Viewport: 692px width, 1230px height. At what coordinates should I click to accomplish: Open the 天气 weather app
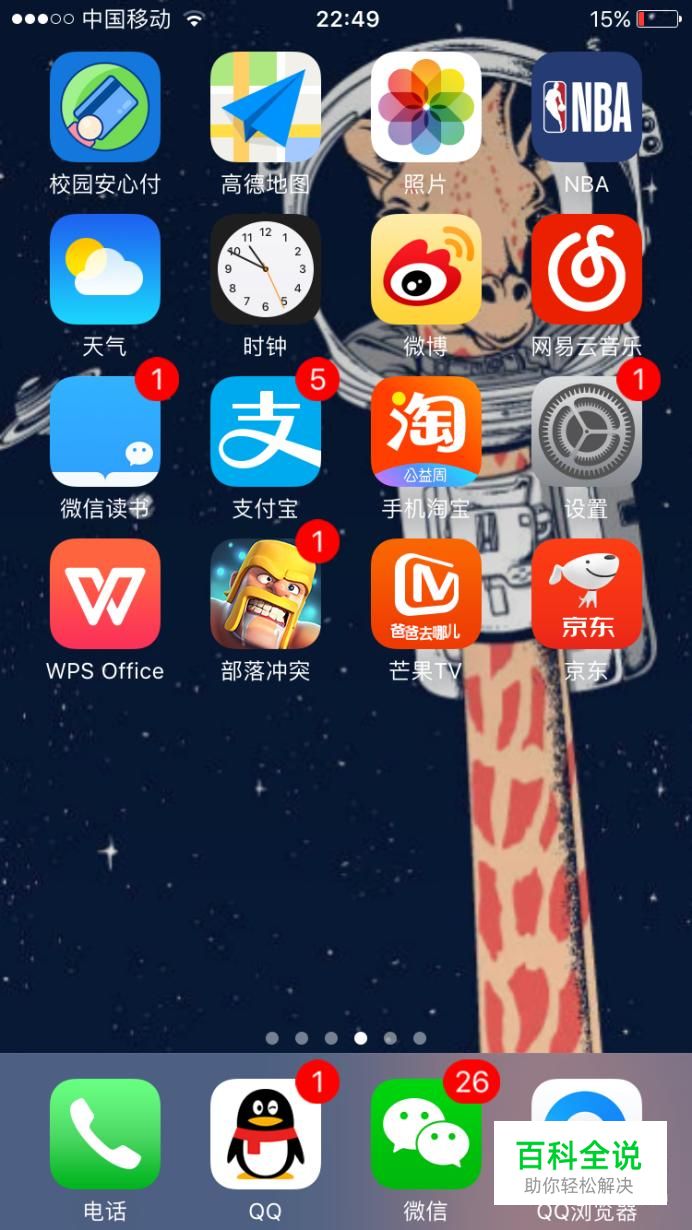[105, 269]
